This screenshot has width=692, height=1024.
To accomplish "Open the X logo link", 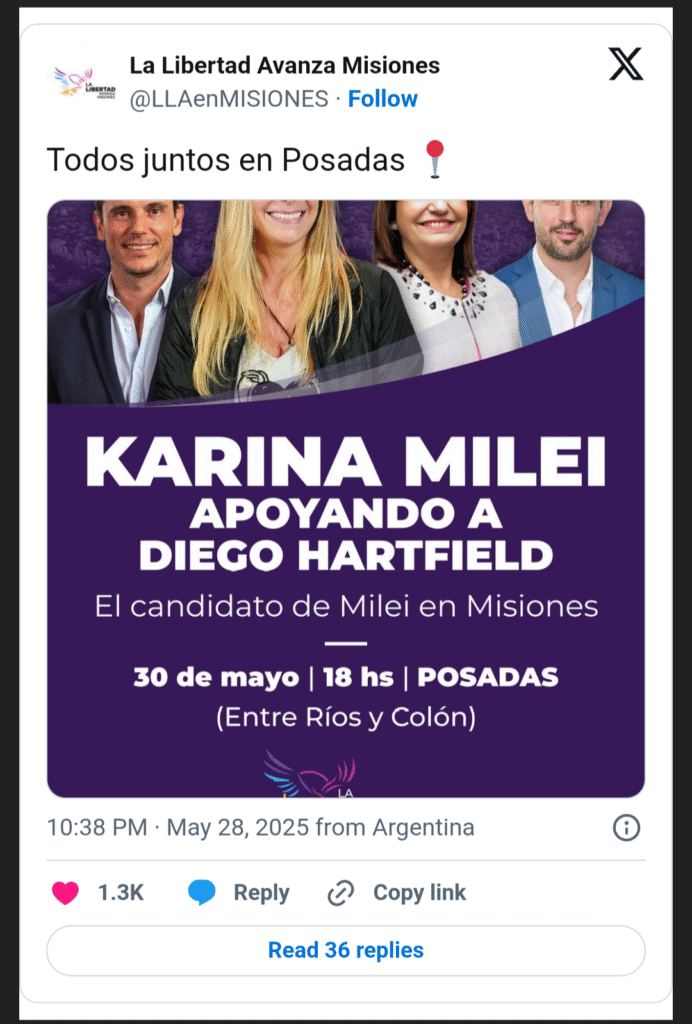I will pos(626,66).
